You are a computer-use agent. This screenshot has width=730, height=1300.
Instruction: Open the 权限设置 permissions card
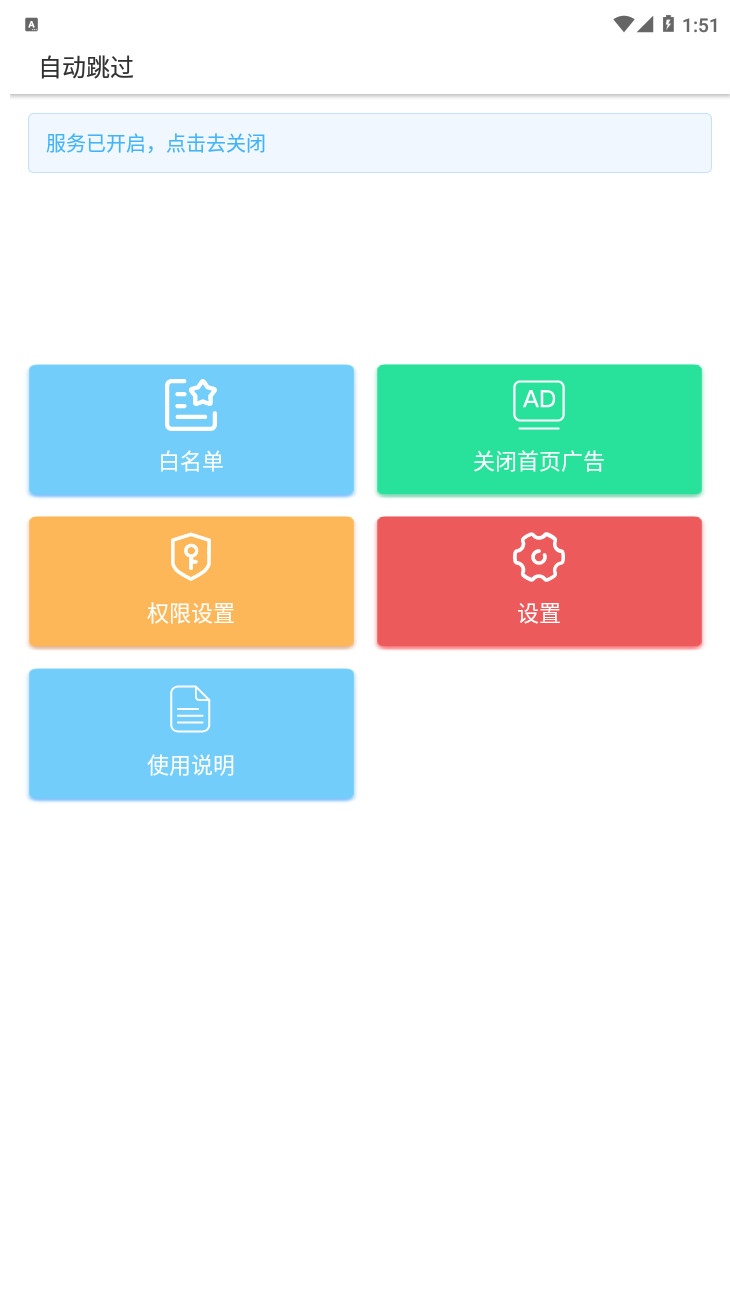coord(191,582)
